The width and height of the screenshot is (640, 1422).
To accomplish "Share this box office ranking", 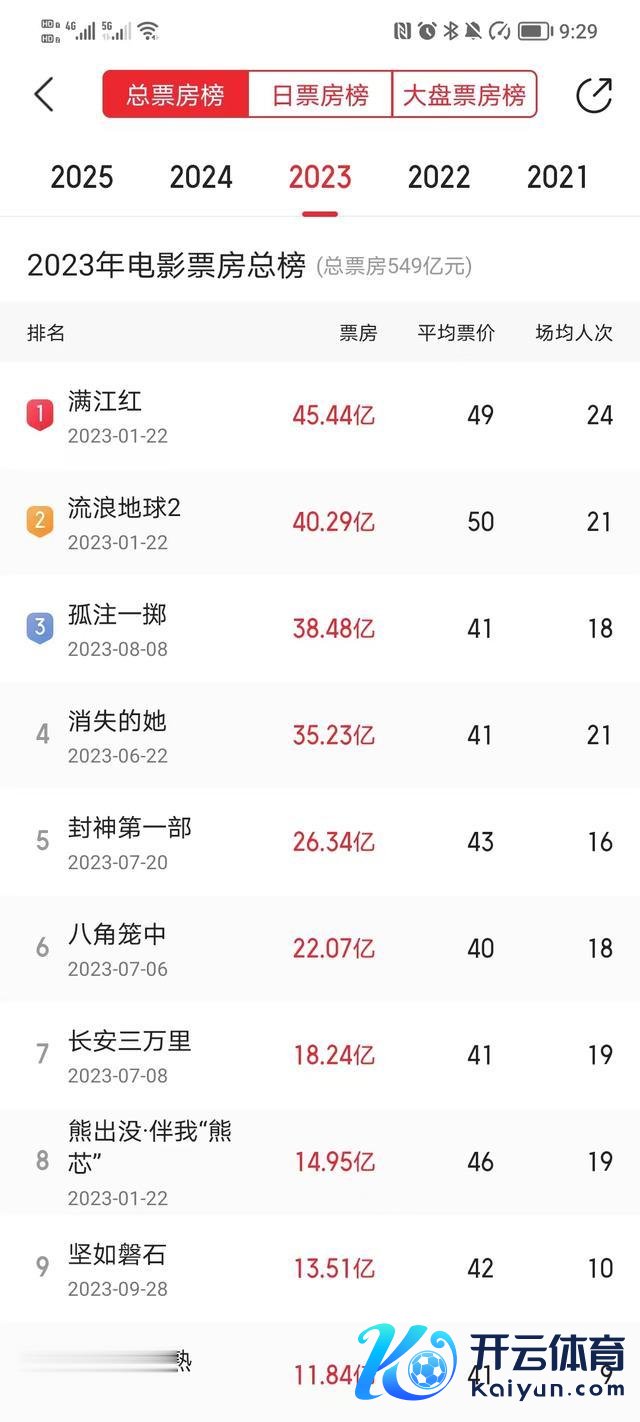I will click(x=594, y=95).
